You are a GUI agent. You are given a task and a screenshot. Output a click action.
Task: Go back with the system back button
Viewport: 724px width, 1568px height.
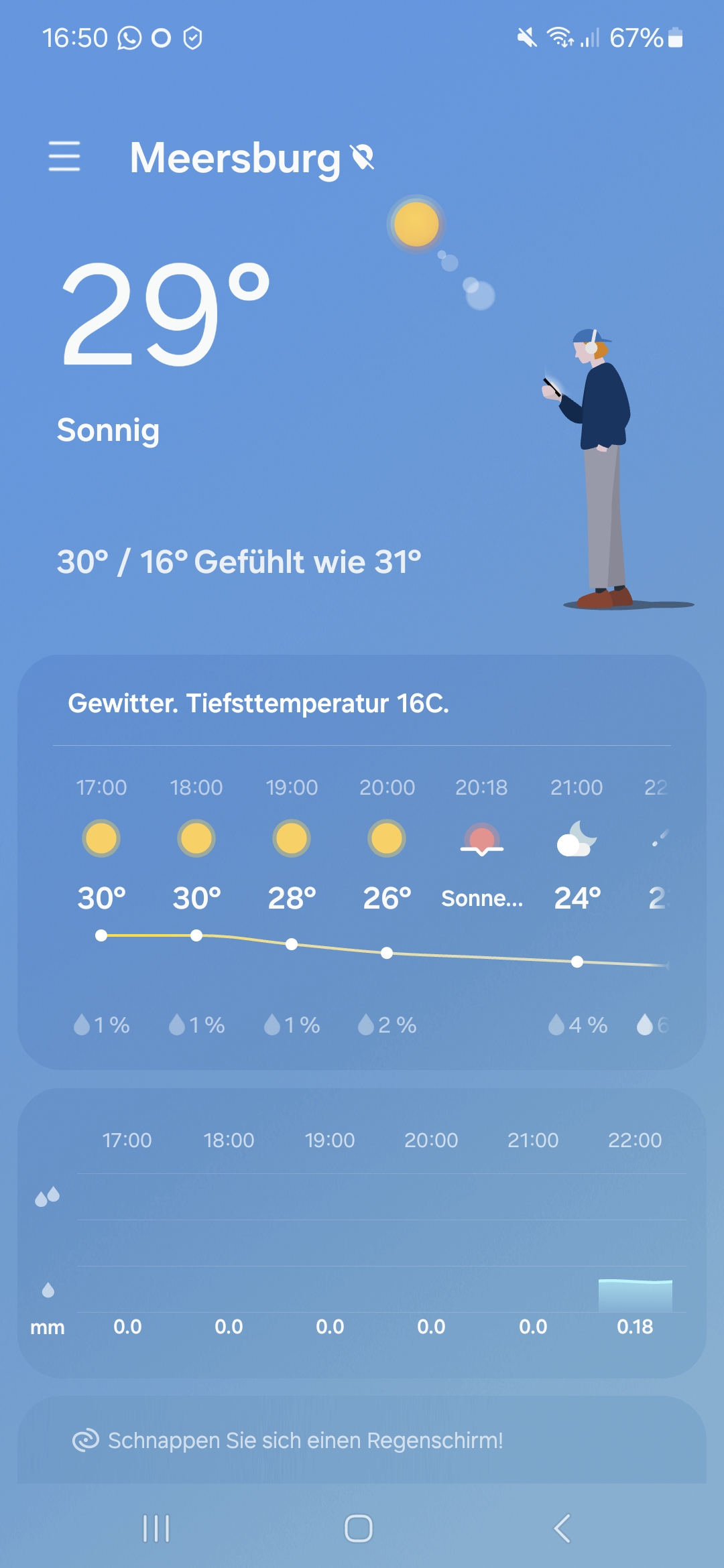click(x=562, y=1528)
